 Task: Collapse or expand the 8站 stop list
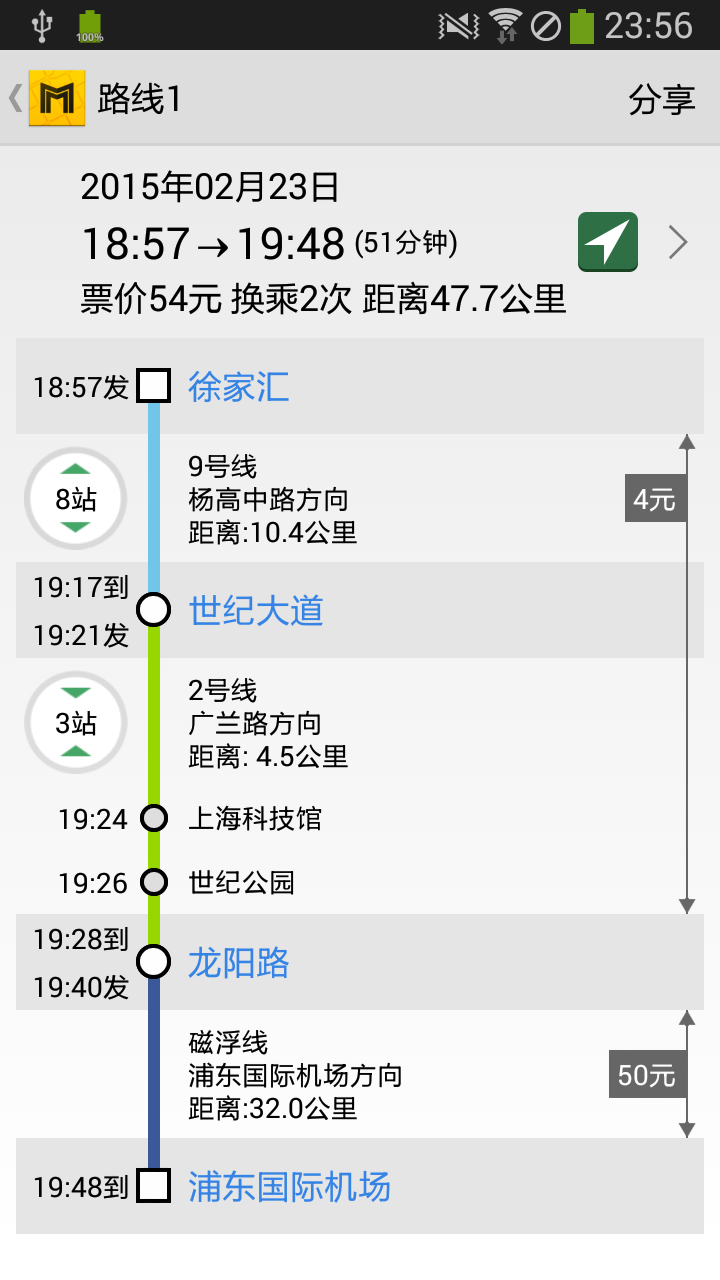(x=76, y=498)
